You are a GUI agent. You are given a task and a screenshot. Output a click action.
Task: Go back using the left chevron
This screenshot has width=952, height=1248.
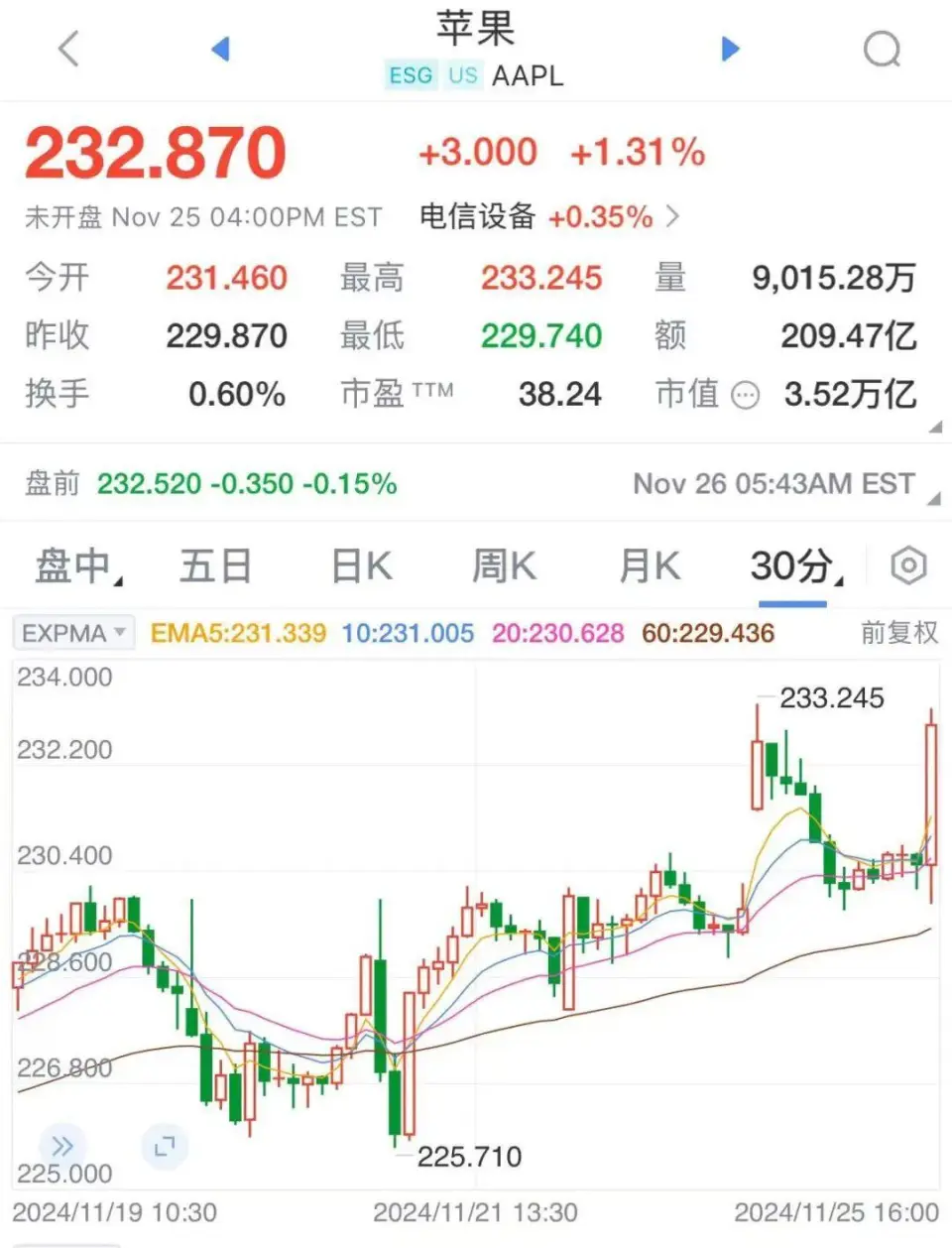click(x=68, y=49)
